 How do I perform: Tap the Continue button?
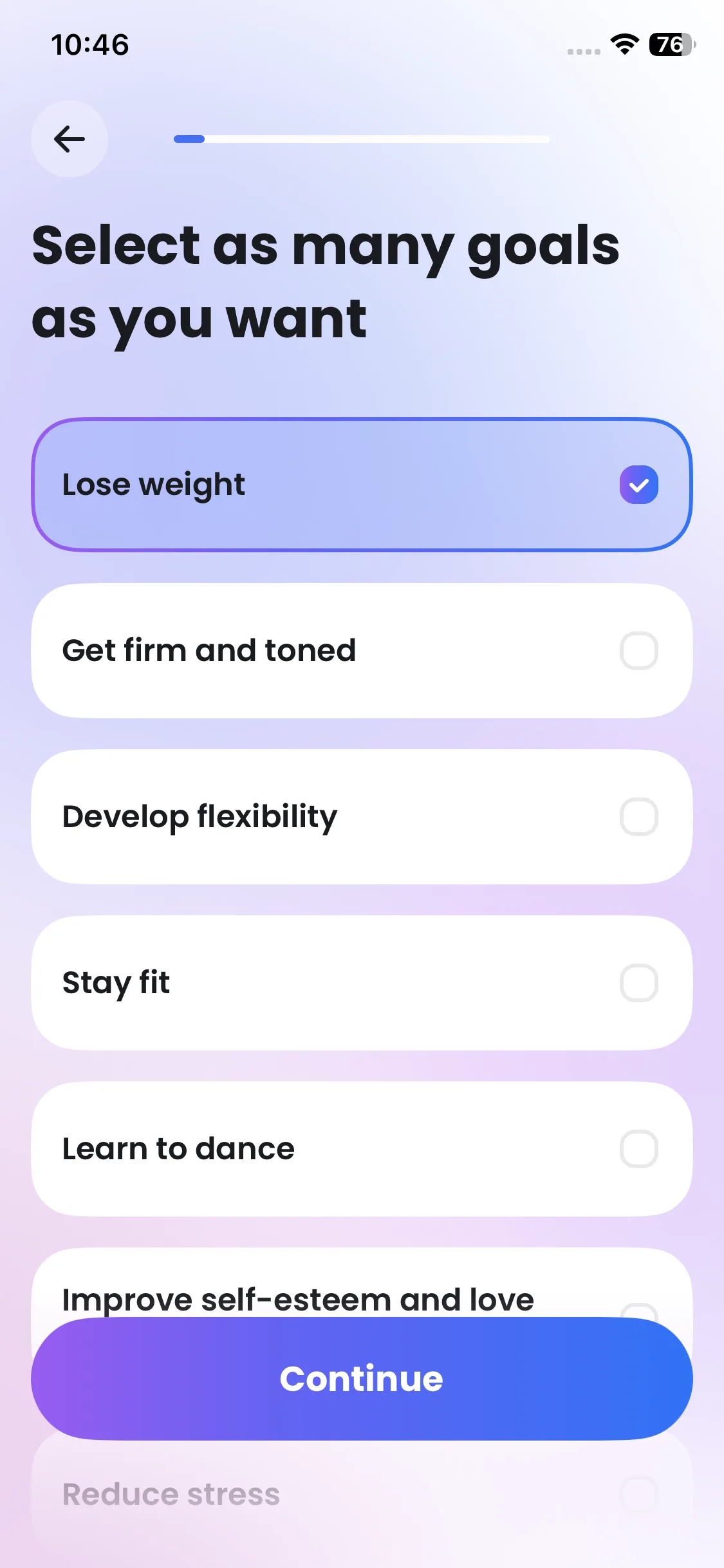click(362, 1379)
